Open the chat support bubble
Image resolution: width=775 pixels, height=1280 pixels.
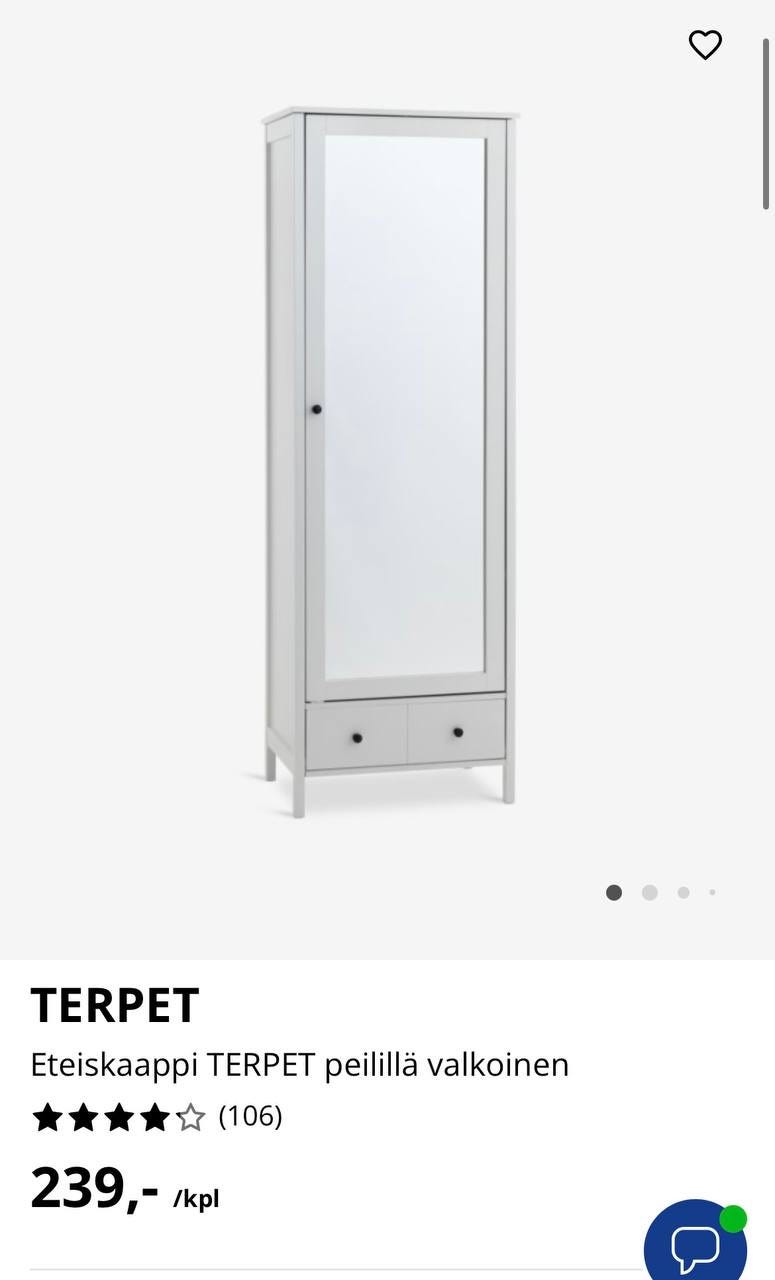(696, 1246)
